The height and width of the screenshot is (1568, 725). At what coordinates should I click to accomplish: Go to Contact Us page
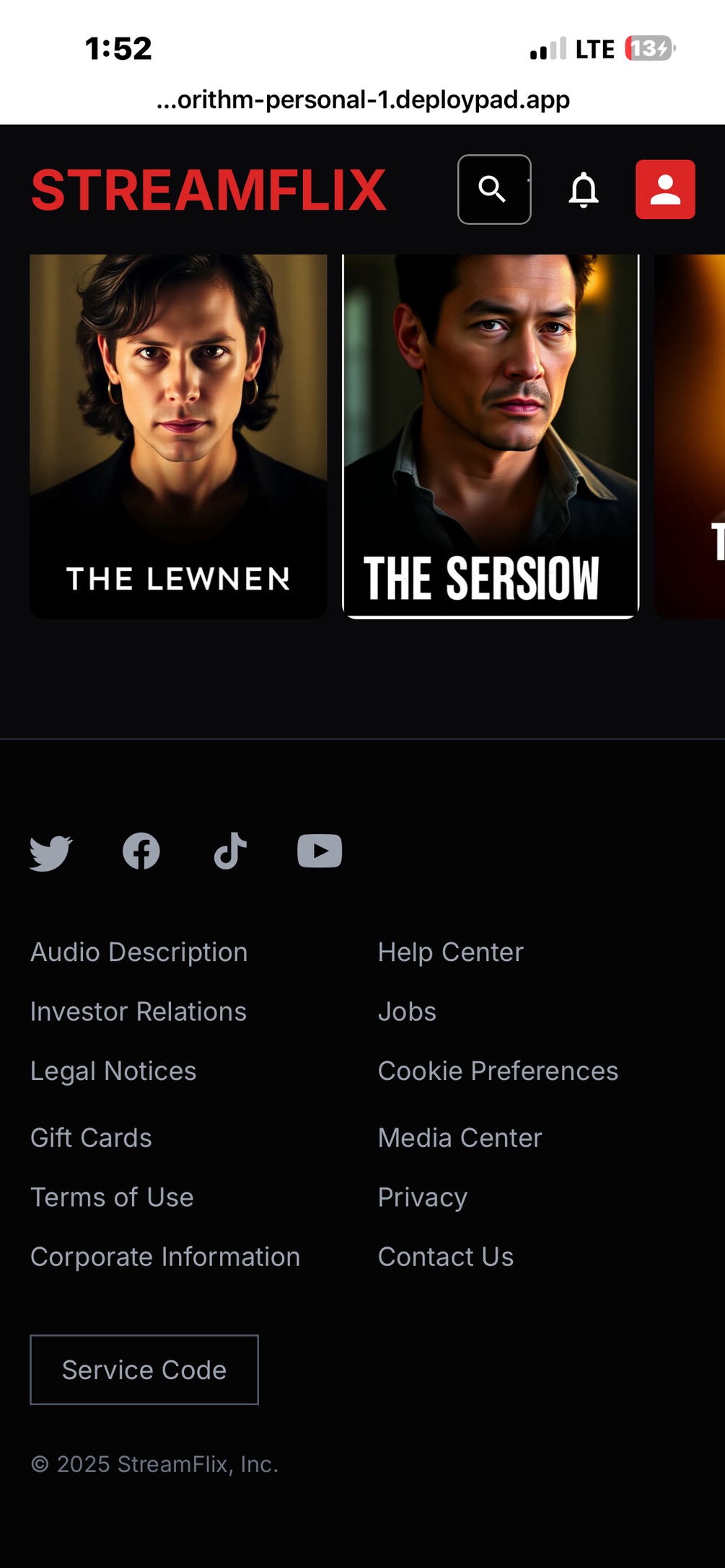point(446,1257)
